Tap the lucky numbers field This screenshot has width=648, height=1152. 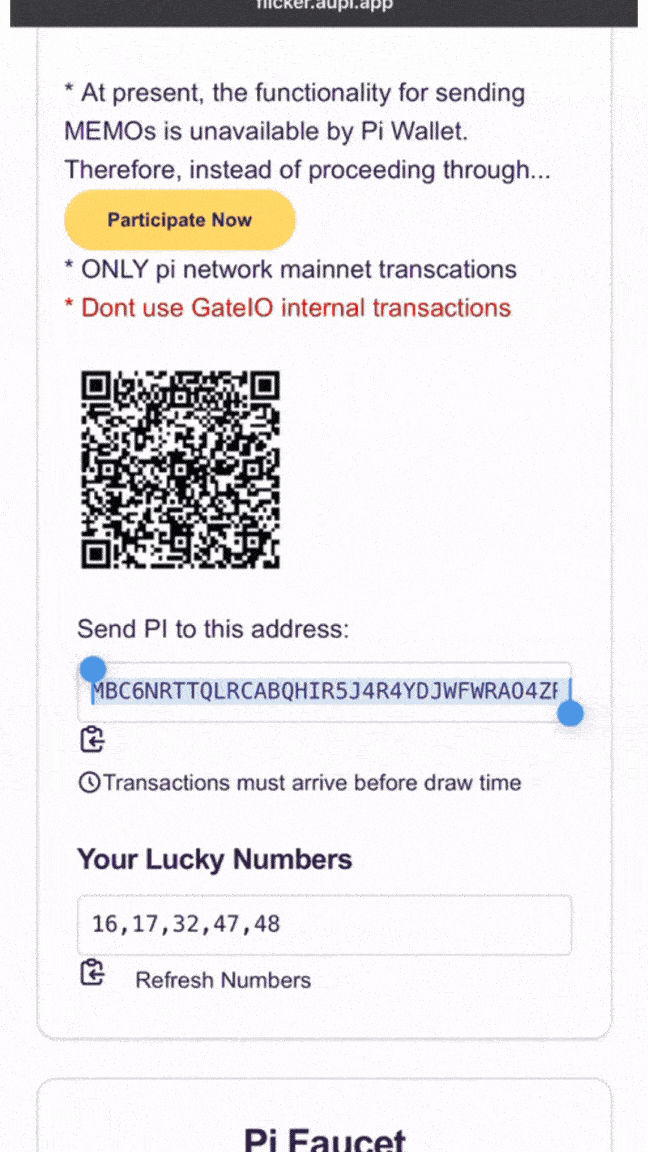(x=325, y=924)
